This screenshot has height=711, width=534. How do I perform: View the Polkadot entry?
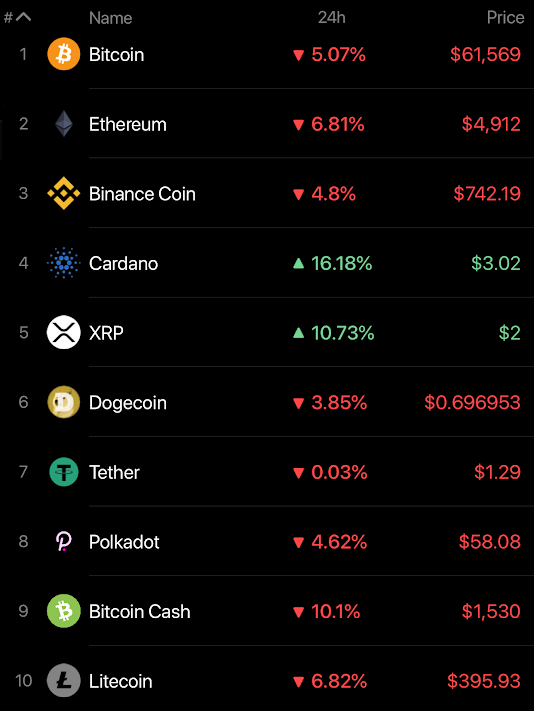click(267, 541)
